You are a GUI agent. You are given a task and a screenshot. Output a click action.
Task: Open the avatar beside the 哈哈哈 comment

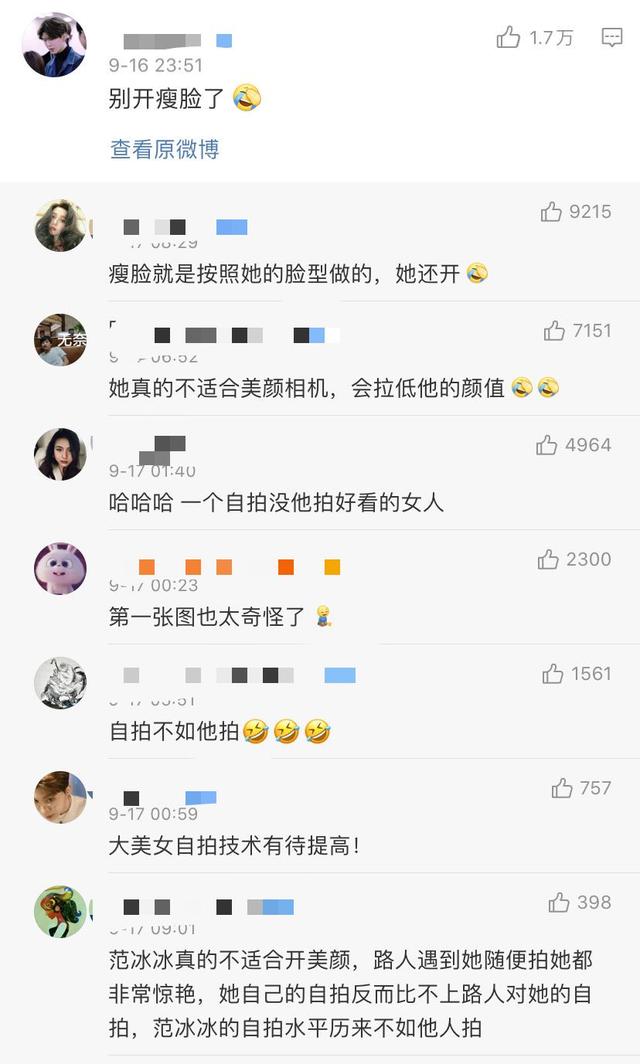coord(60,454)
